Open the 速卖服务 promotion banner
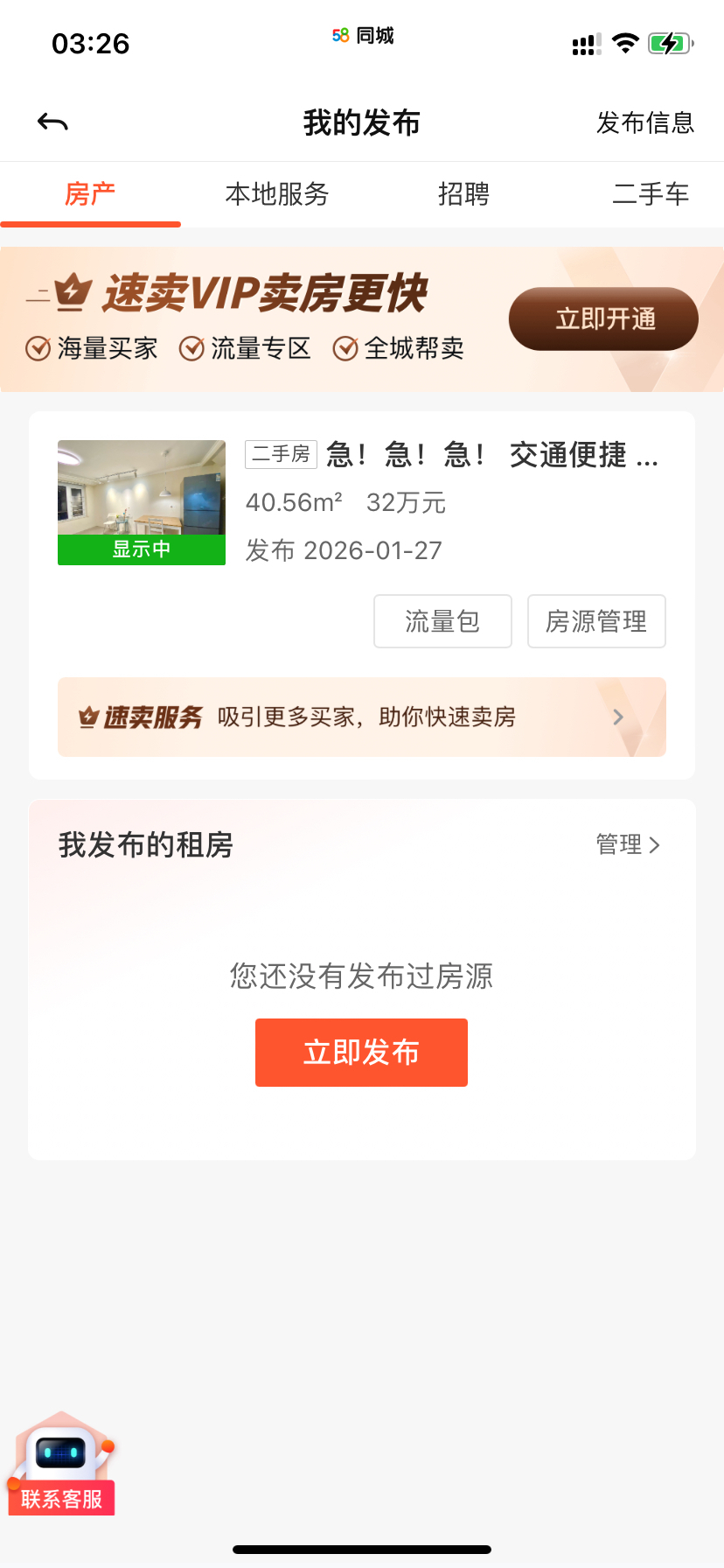The width and height of the screenshot is (724, 1568). (361, 717)
